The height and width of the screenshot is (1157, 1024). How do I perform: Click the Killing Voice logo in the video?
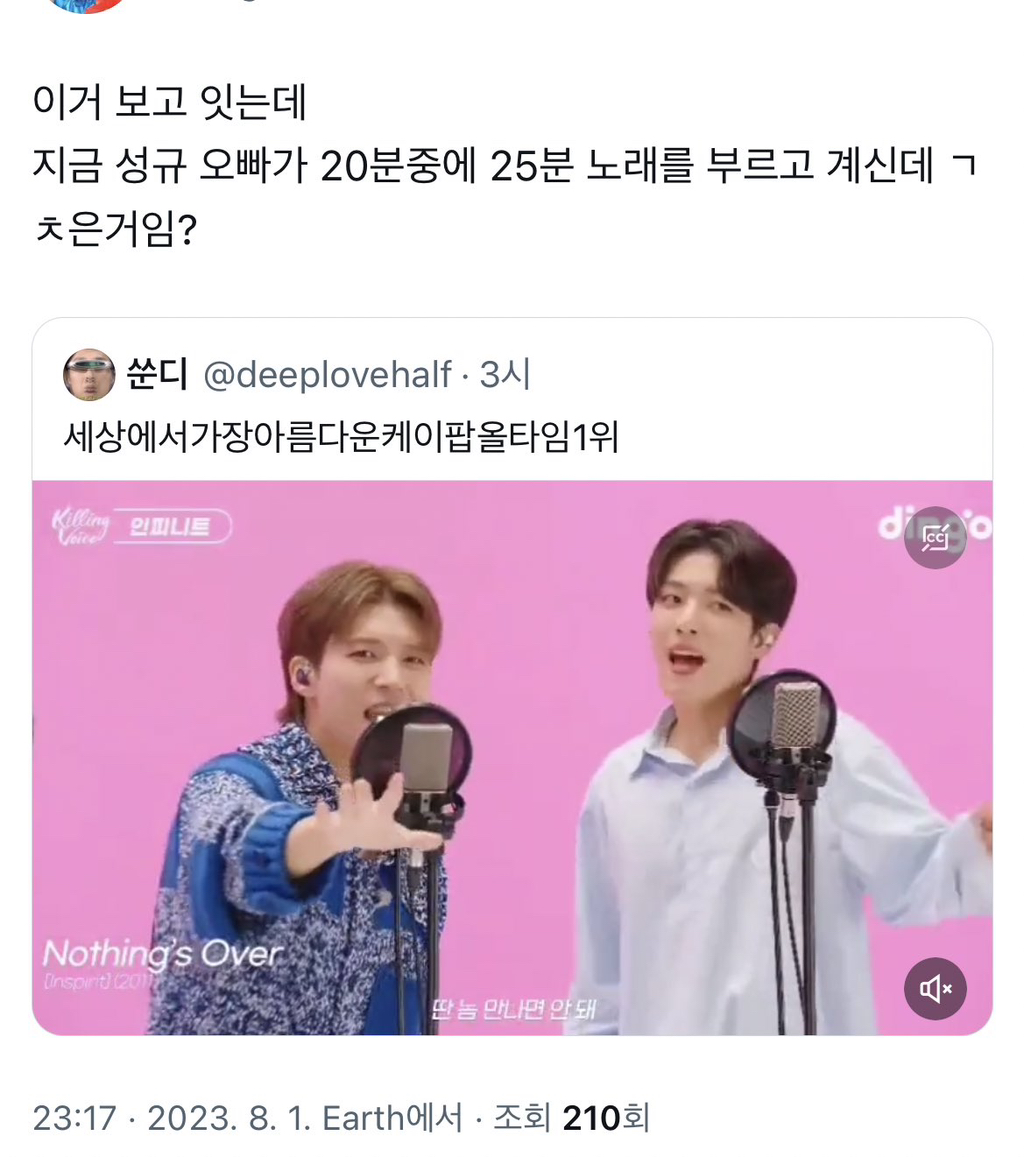[x=77, y=524]
